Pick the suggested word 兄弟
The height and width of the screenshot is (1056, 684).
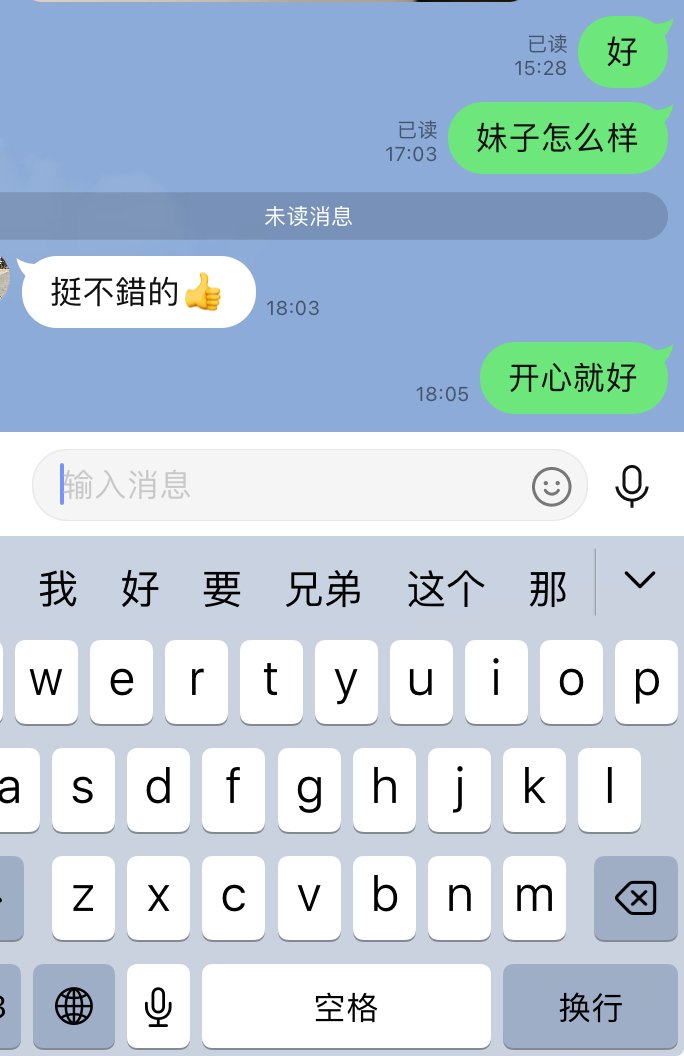click(324, 589)
